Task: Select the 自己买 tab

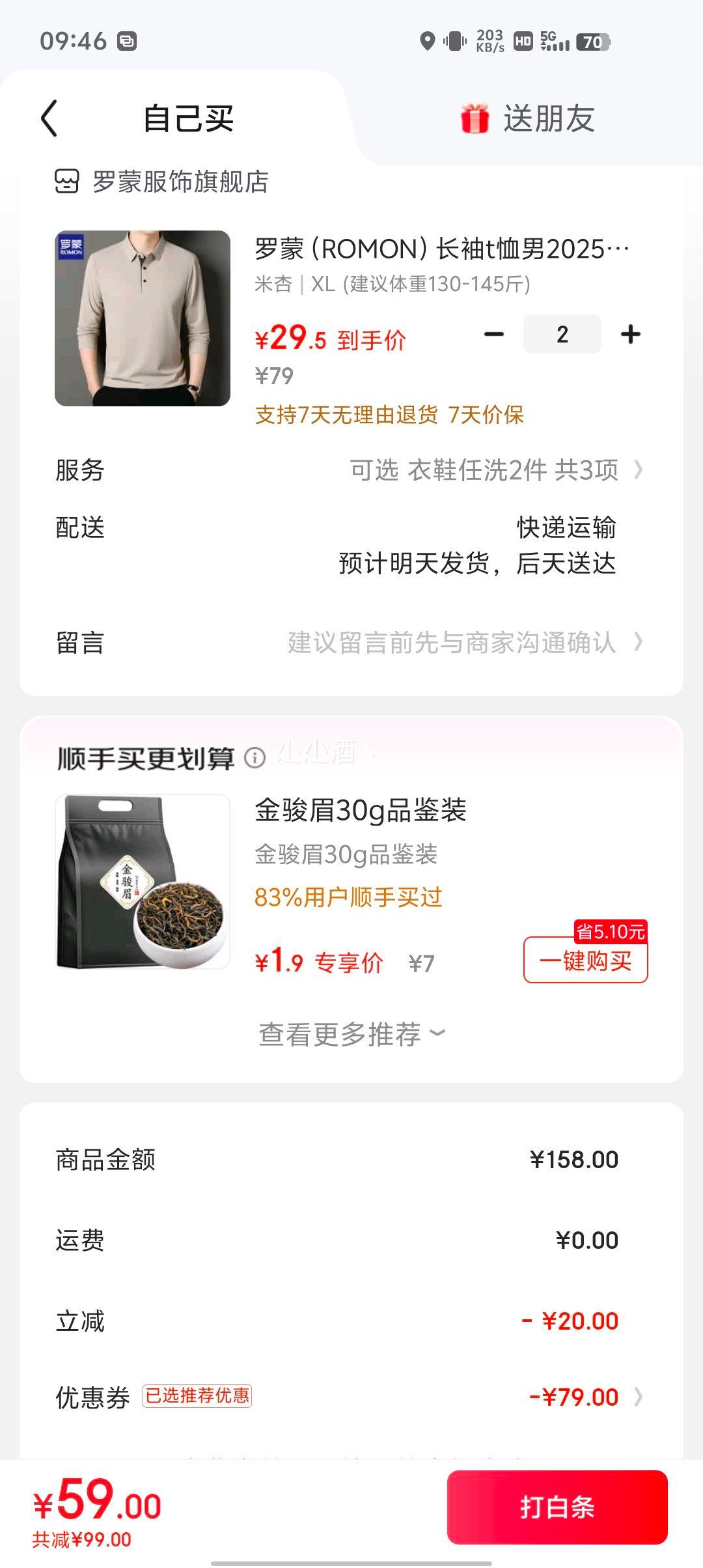Action: 188,119
